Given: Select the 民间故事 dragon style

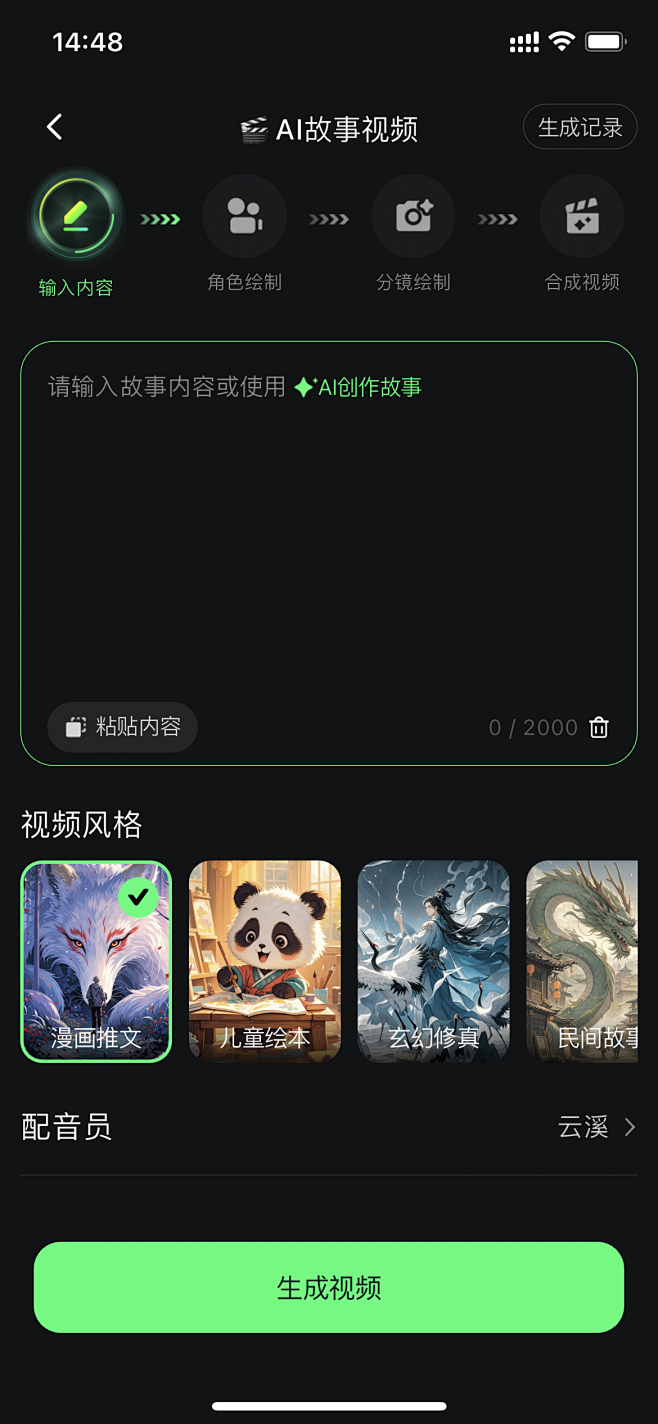Looking at the screenshot, I should pos(583,960).
